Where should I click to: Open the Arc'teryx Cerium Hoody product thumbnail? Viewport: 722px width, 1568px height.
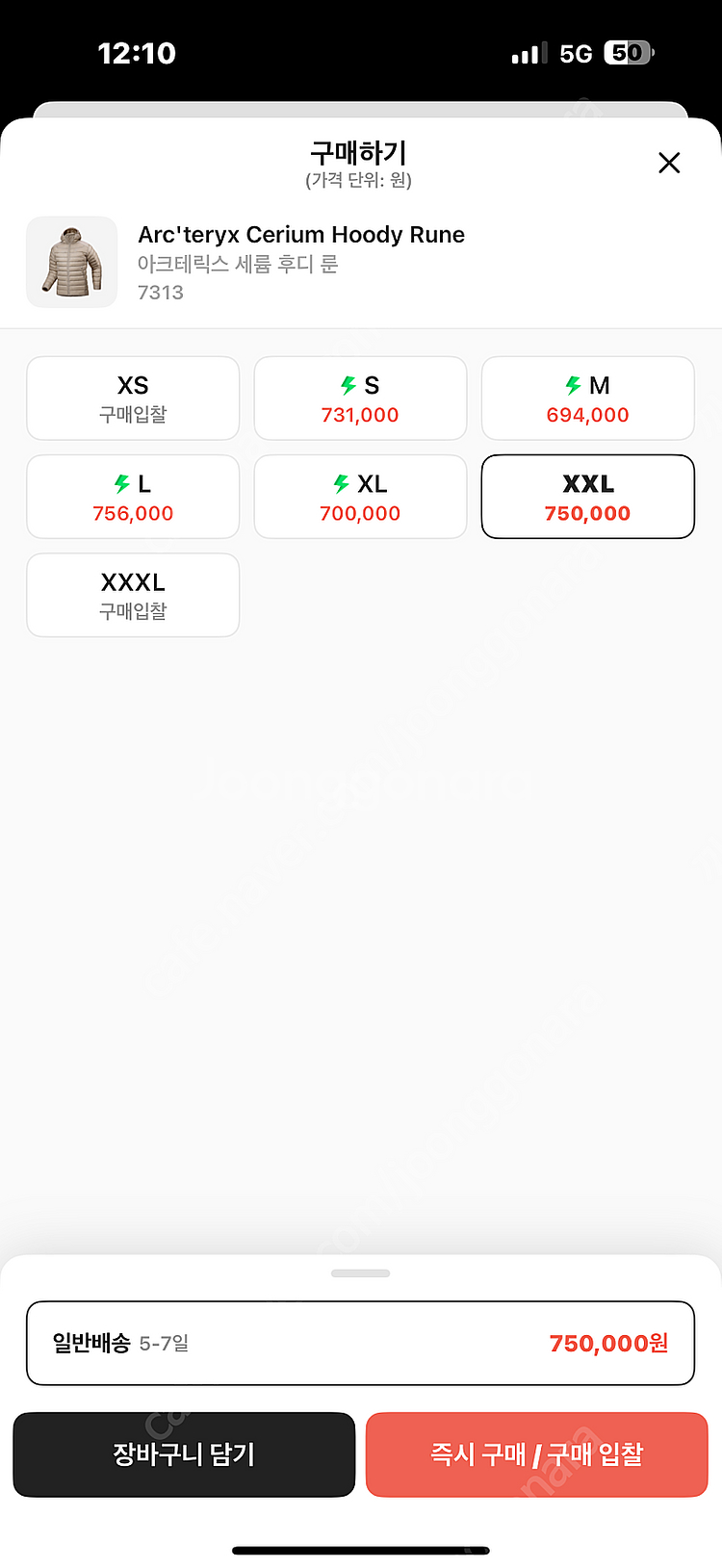click(72, 262)
